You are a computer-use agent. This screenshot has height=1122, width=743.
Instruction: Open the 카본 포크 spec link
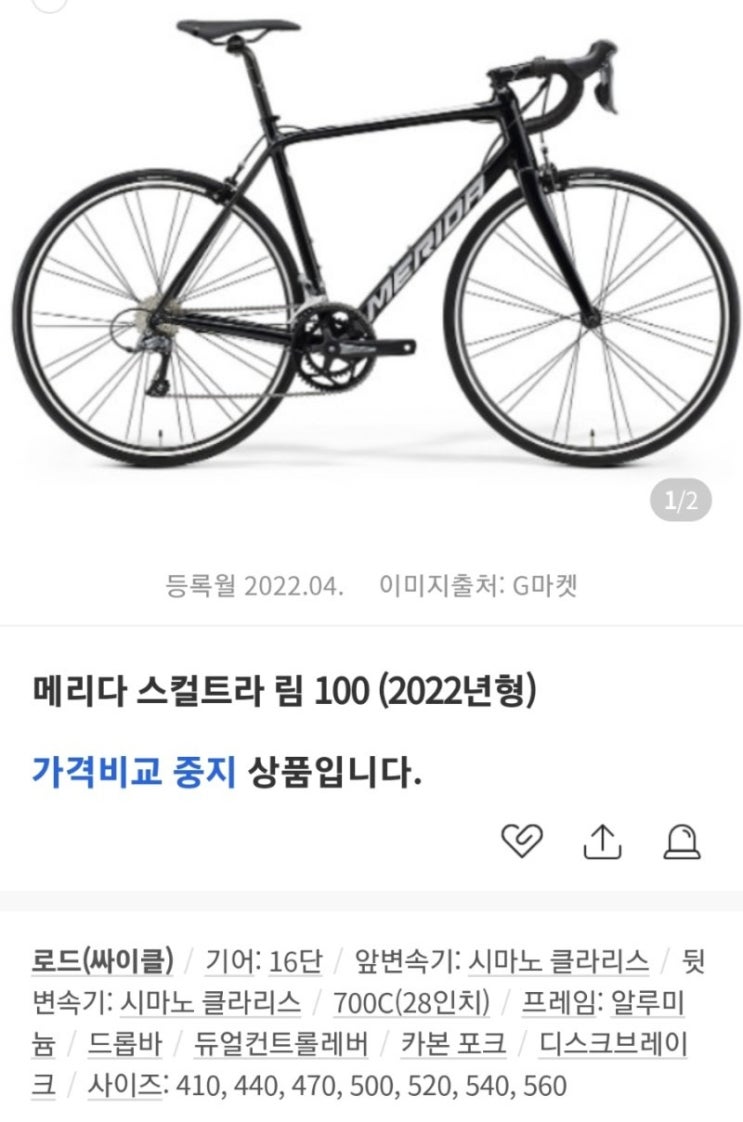(x=453, y=1044)
